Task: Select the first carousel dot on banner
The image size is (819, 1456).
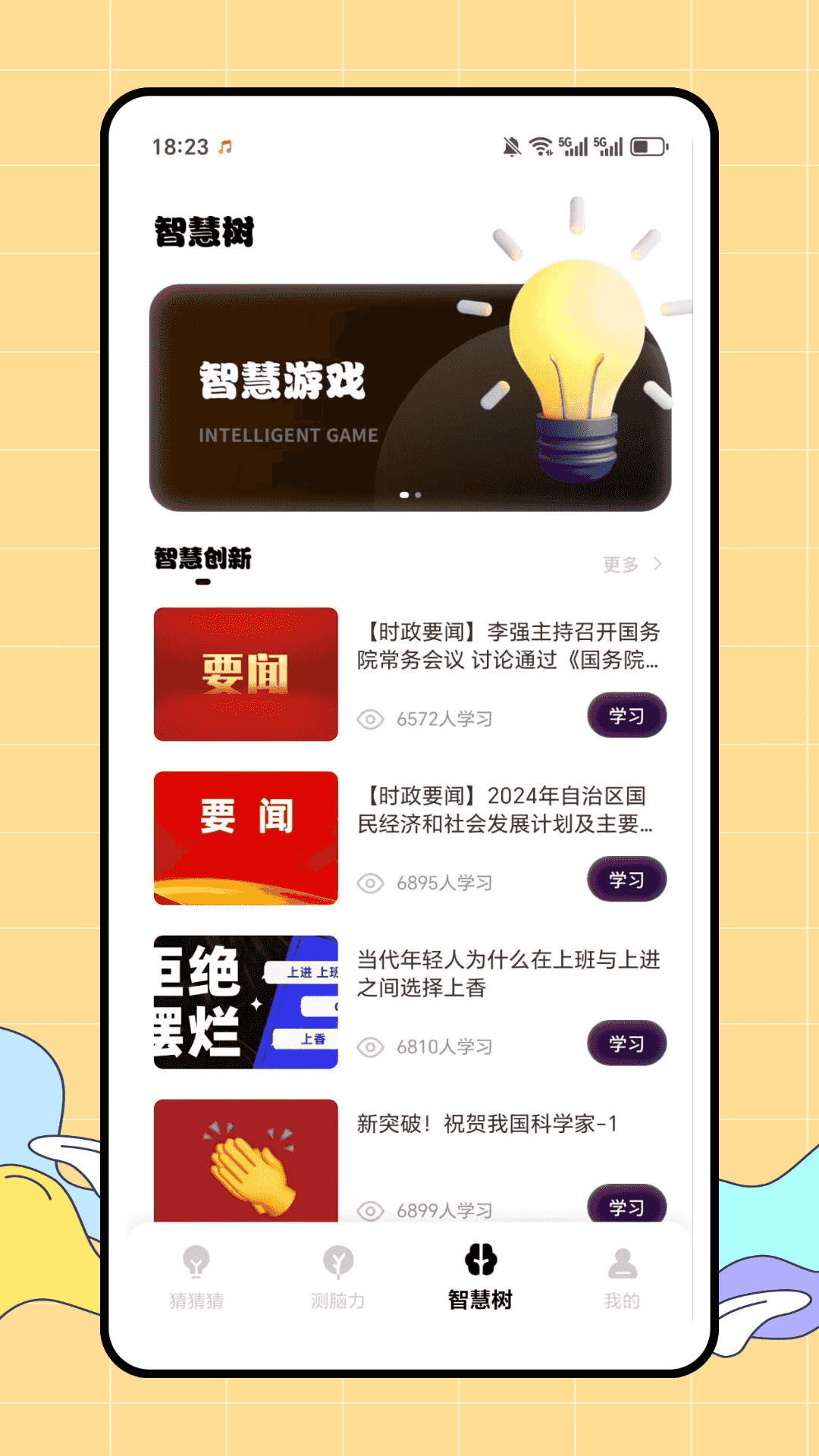Action: click(x=405, y=494)
